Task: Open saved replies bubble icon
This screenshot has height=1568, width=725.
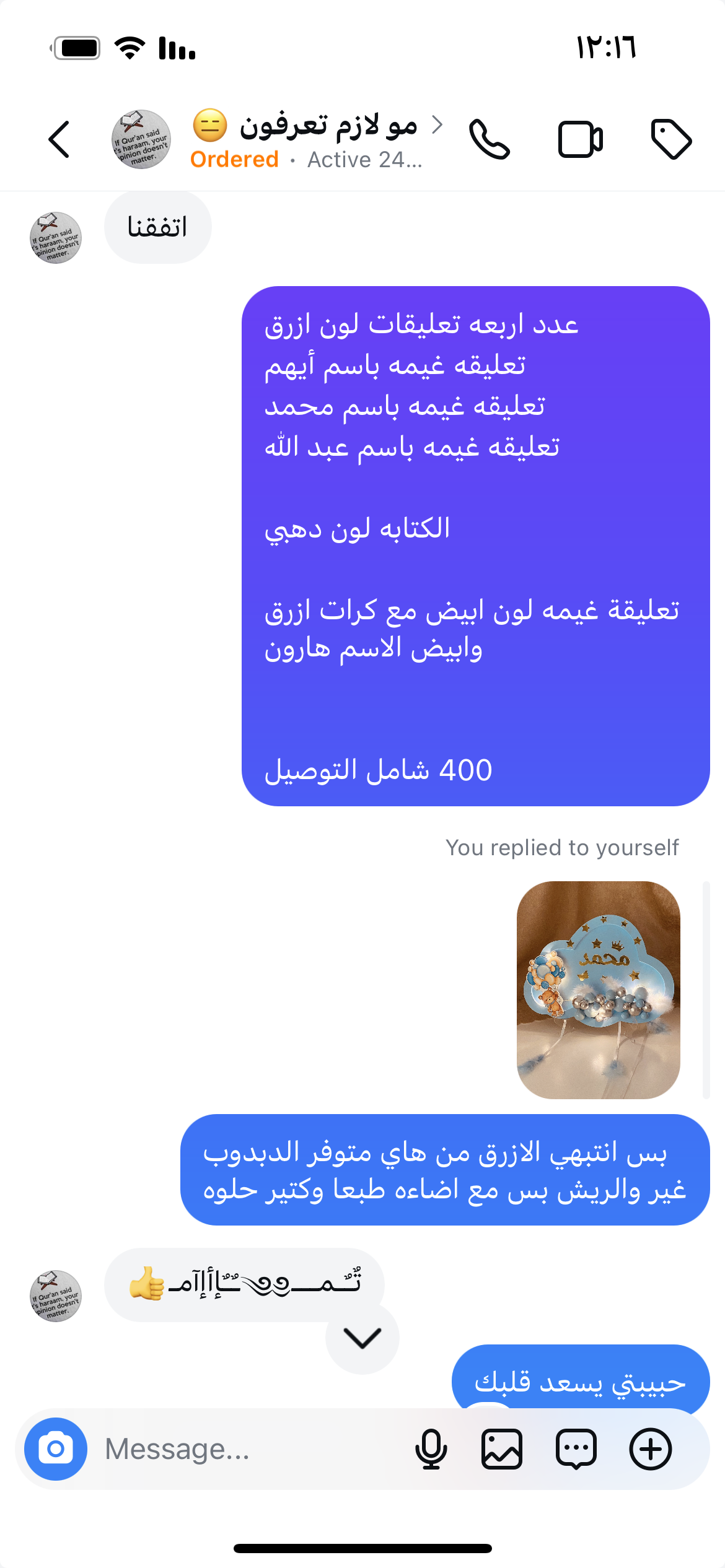Action: pos(576,1449)
